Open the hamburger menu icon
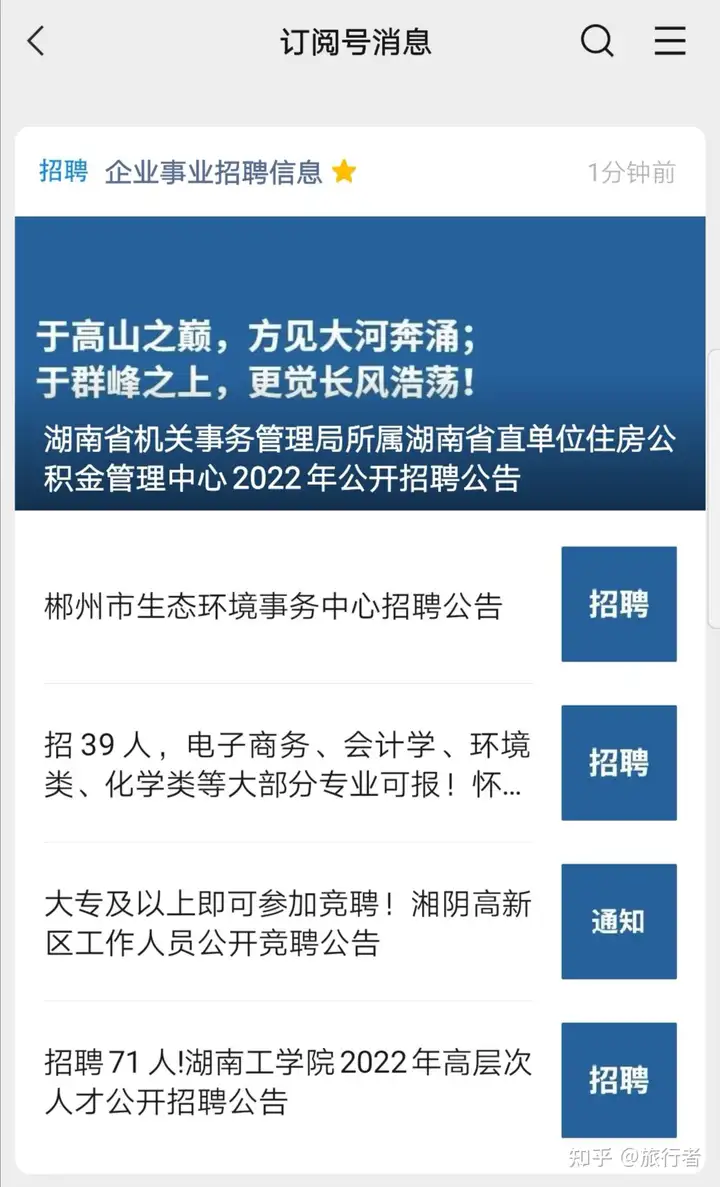 (x=670, y=41)
